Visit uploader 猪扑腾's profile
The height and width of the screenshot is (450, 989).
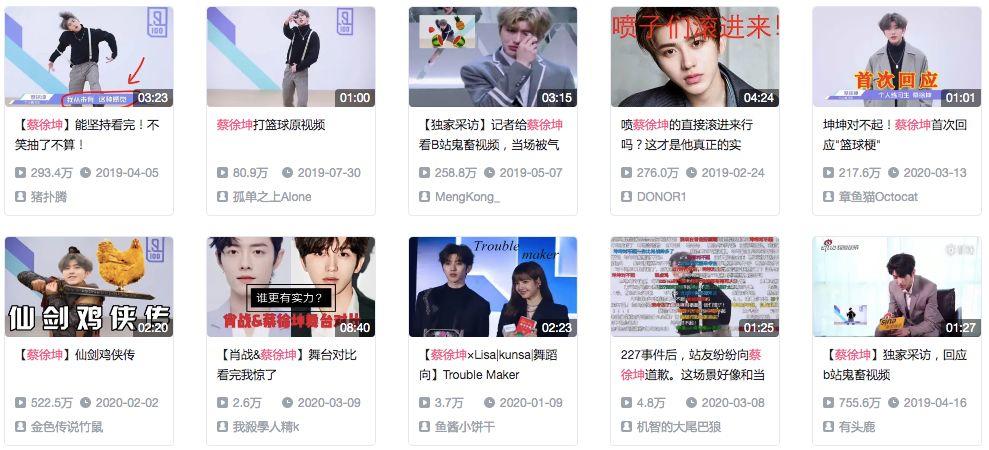(49, 197)
